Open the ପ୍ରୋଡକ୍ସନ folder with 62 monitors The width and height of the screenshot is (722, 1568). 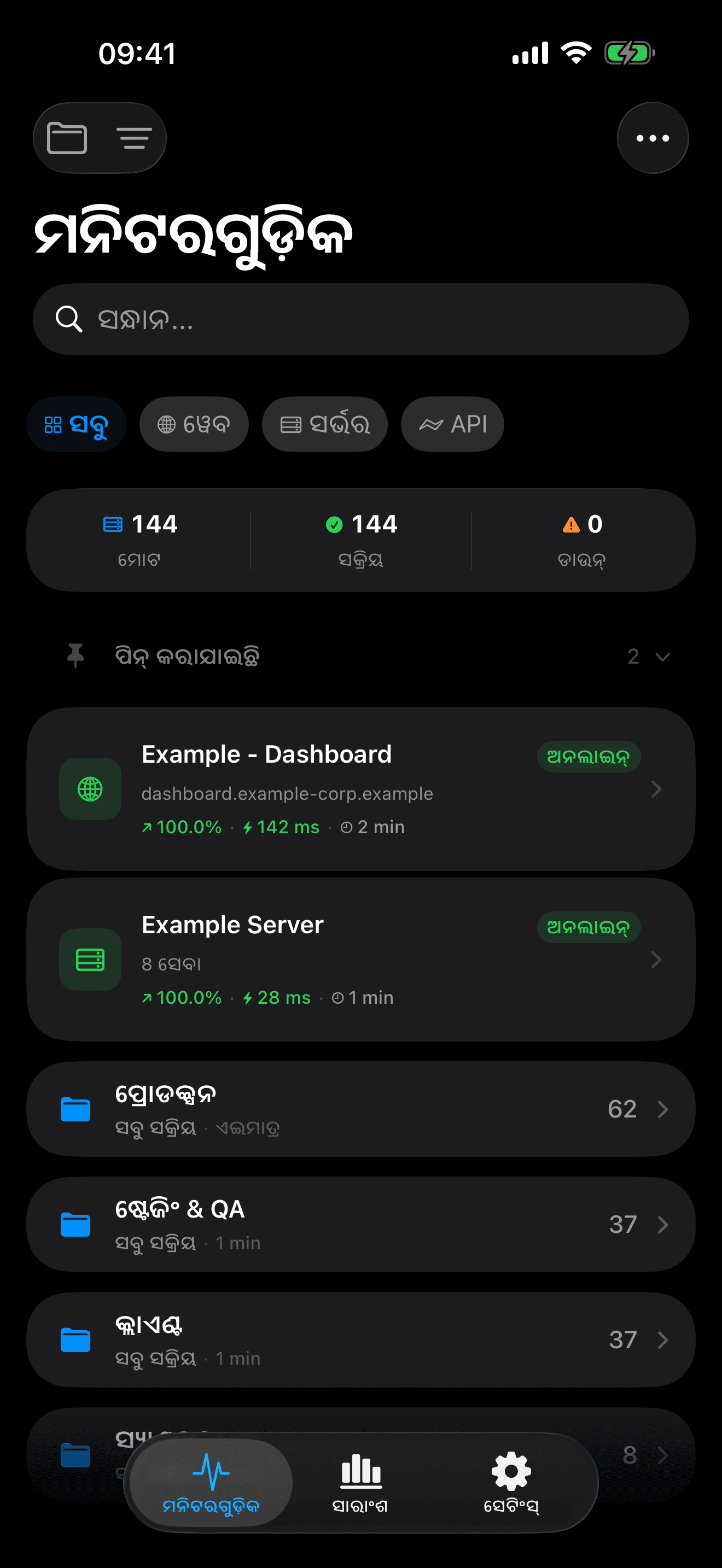coord(360,1109)
